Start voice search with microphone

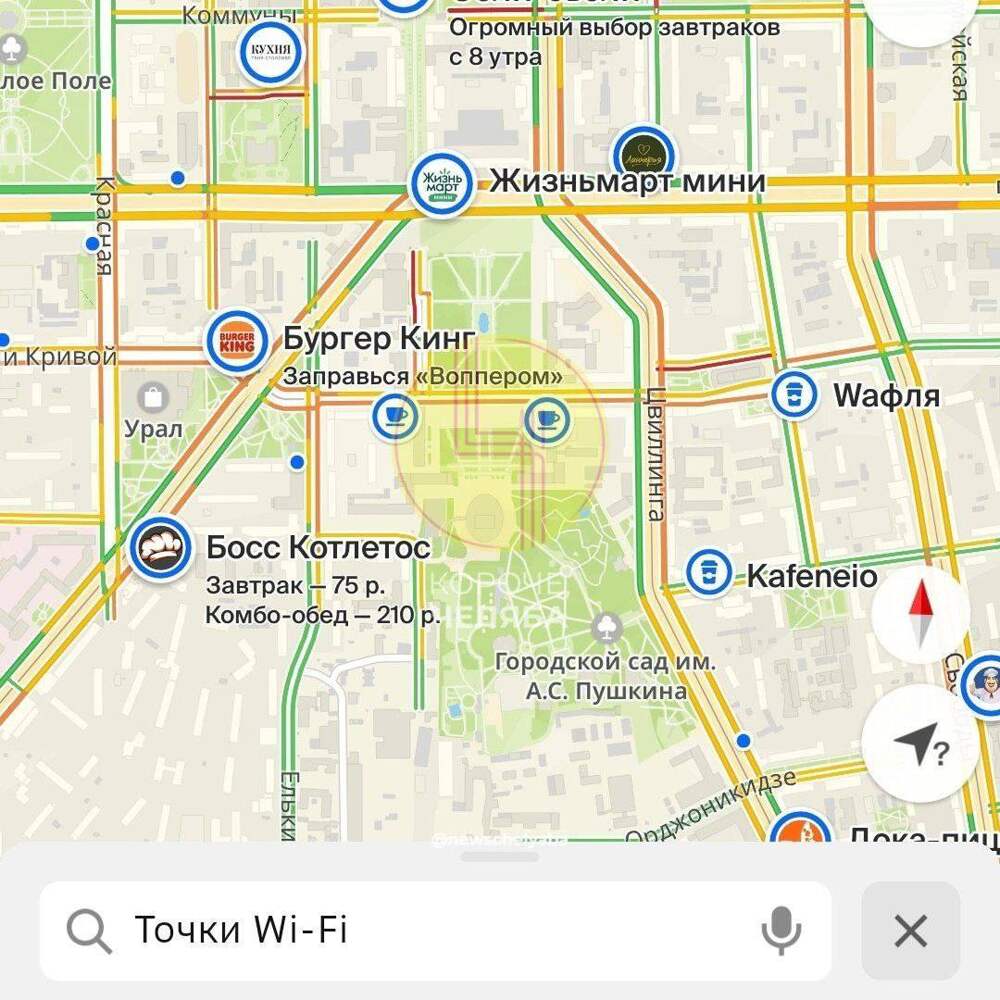(781, 931)
